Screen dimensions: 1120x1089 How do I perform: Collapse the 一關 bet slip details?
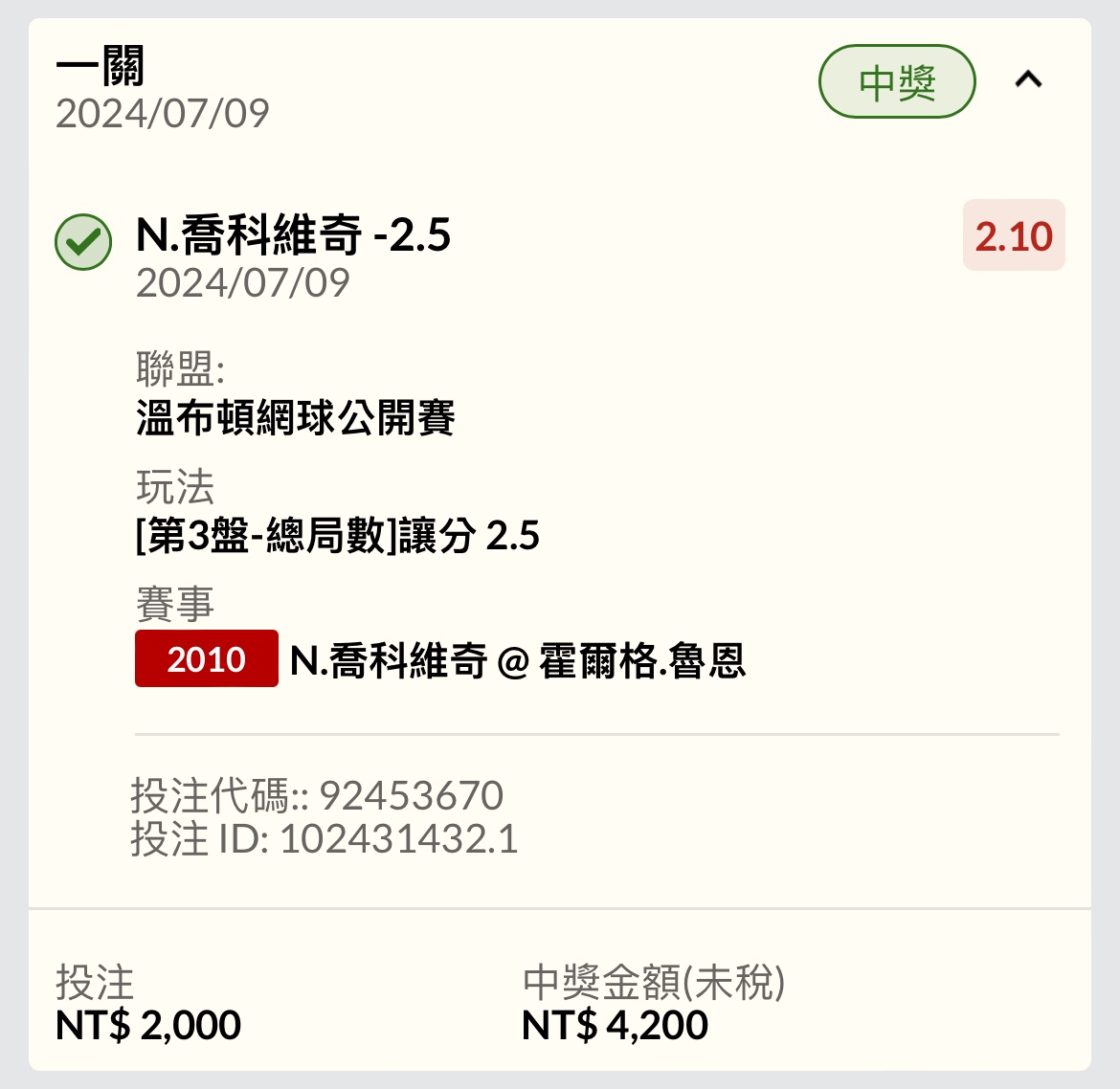[x=1028, y=80]
